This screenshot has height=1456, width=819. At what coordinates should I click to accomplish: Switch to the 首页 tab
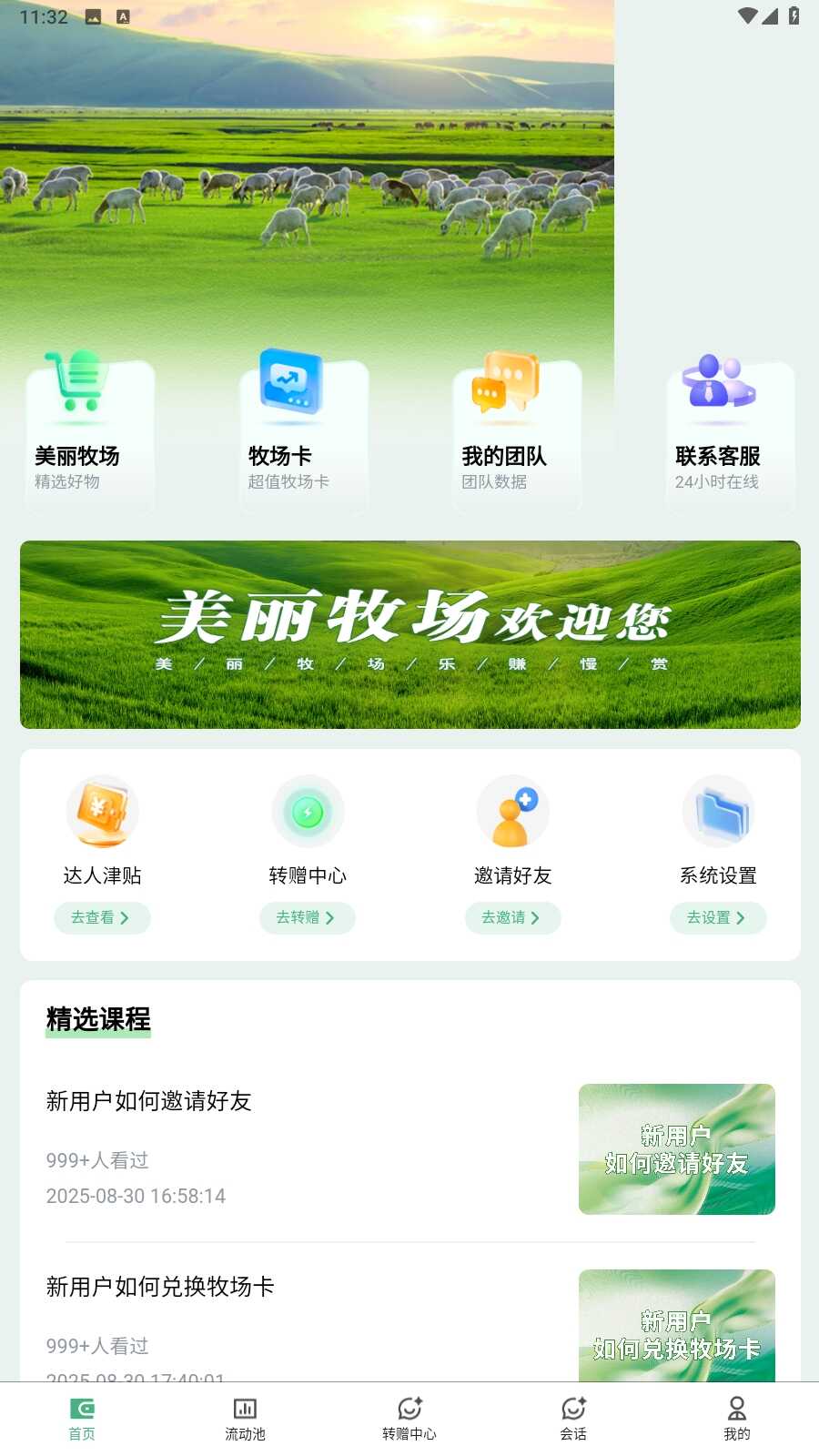(x=82, y=1419)
